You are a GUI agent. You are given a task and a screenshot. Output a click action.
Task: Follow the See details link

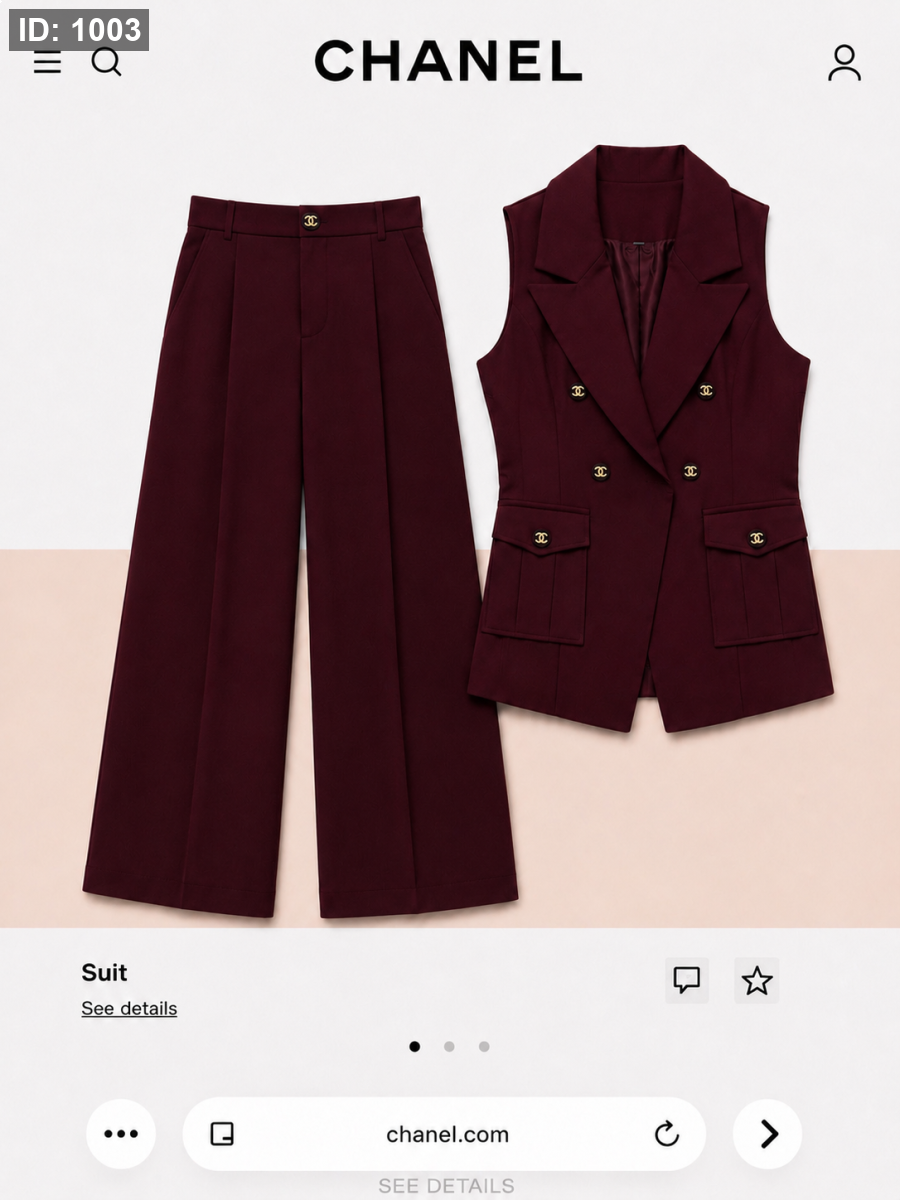129,1008
